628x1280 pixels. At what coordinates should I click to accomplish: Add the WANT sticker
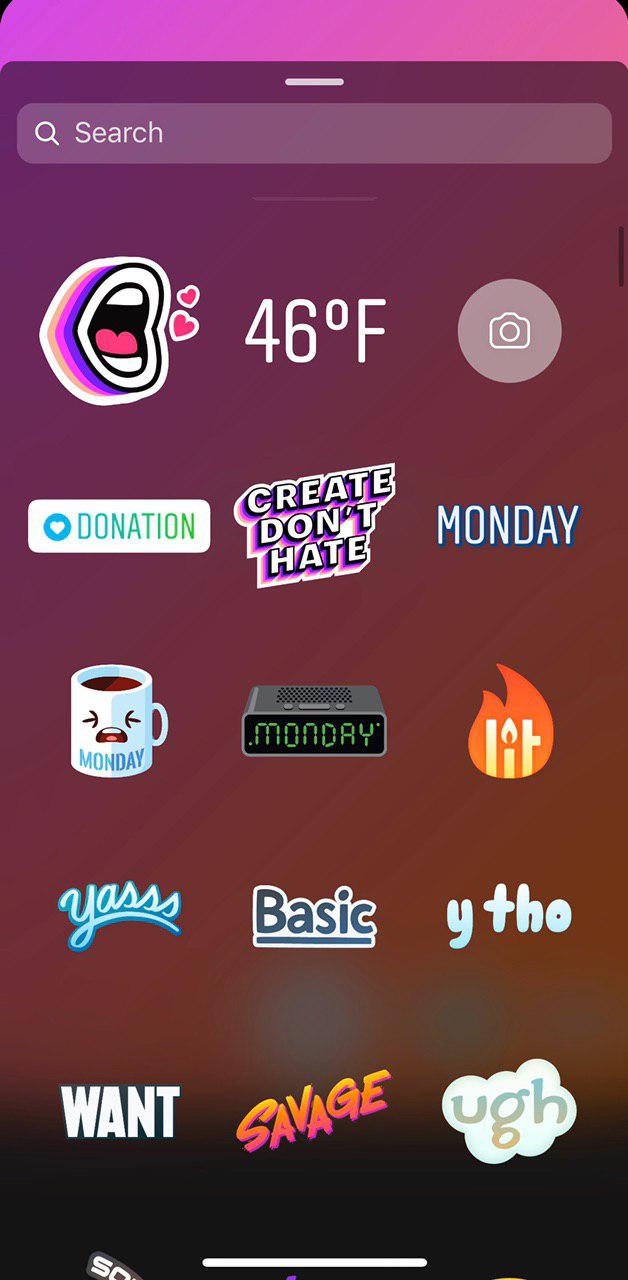120,1111
